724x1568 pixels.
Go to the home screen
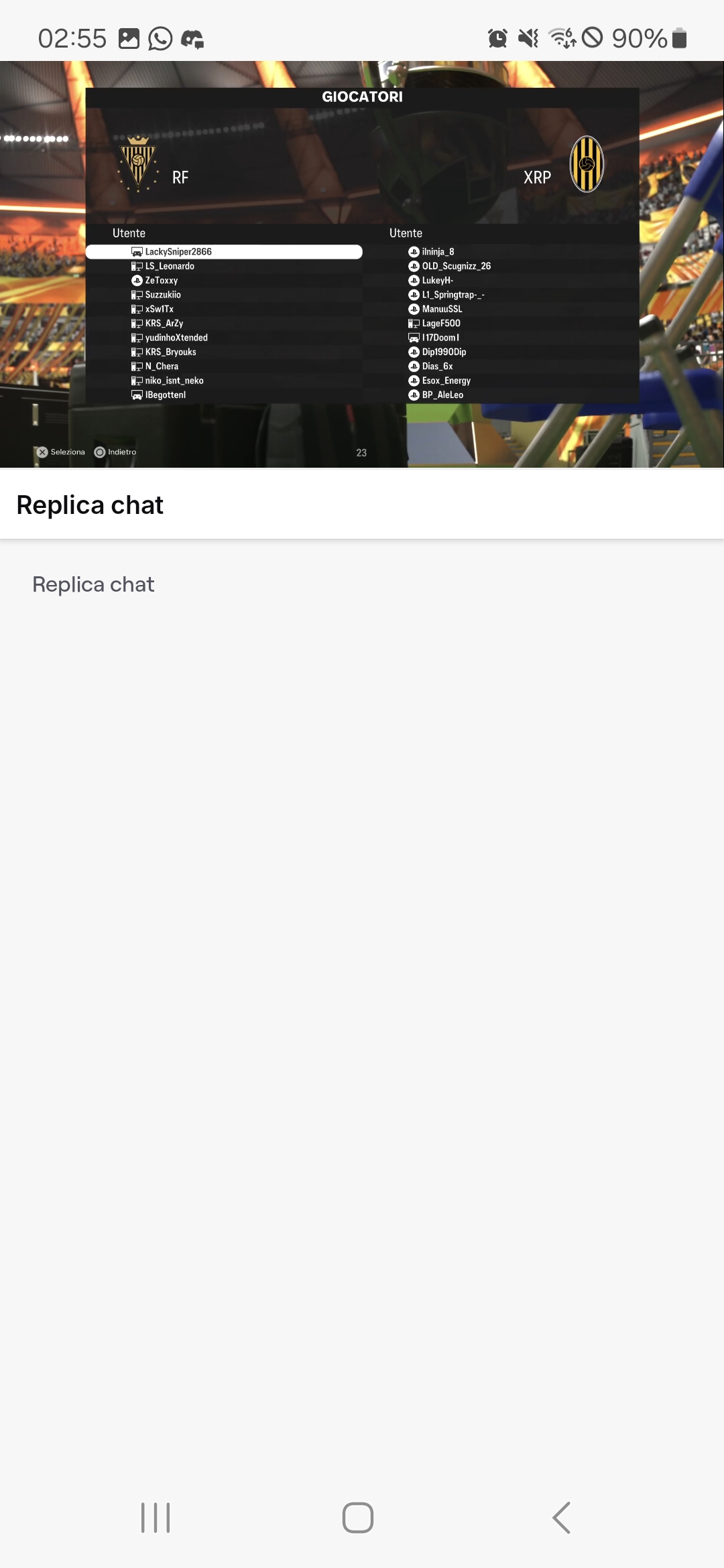click(358, 1518)
